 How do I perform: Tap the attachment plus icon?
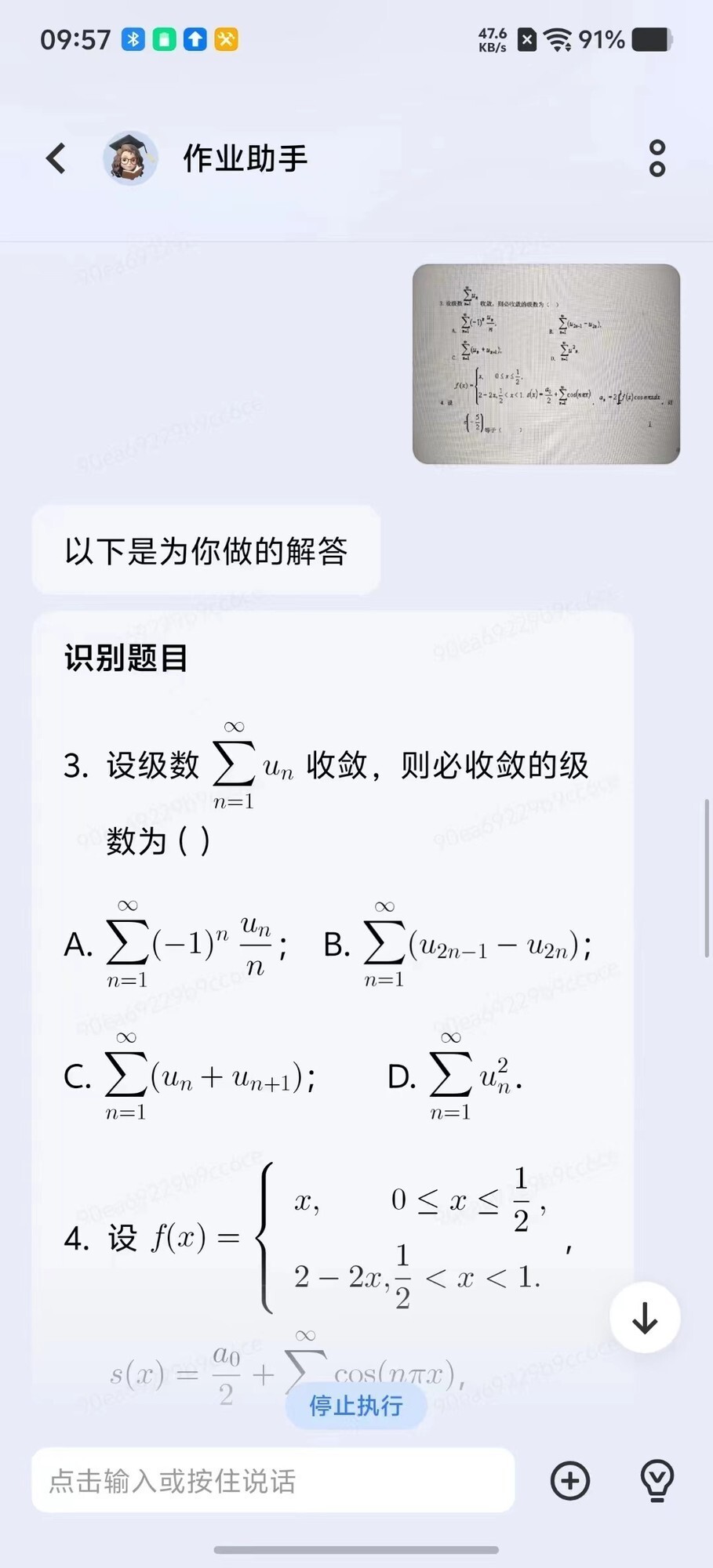coord(569,1480)
